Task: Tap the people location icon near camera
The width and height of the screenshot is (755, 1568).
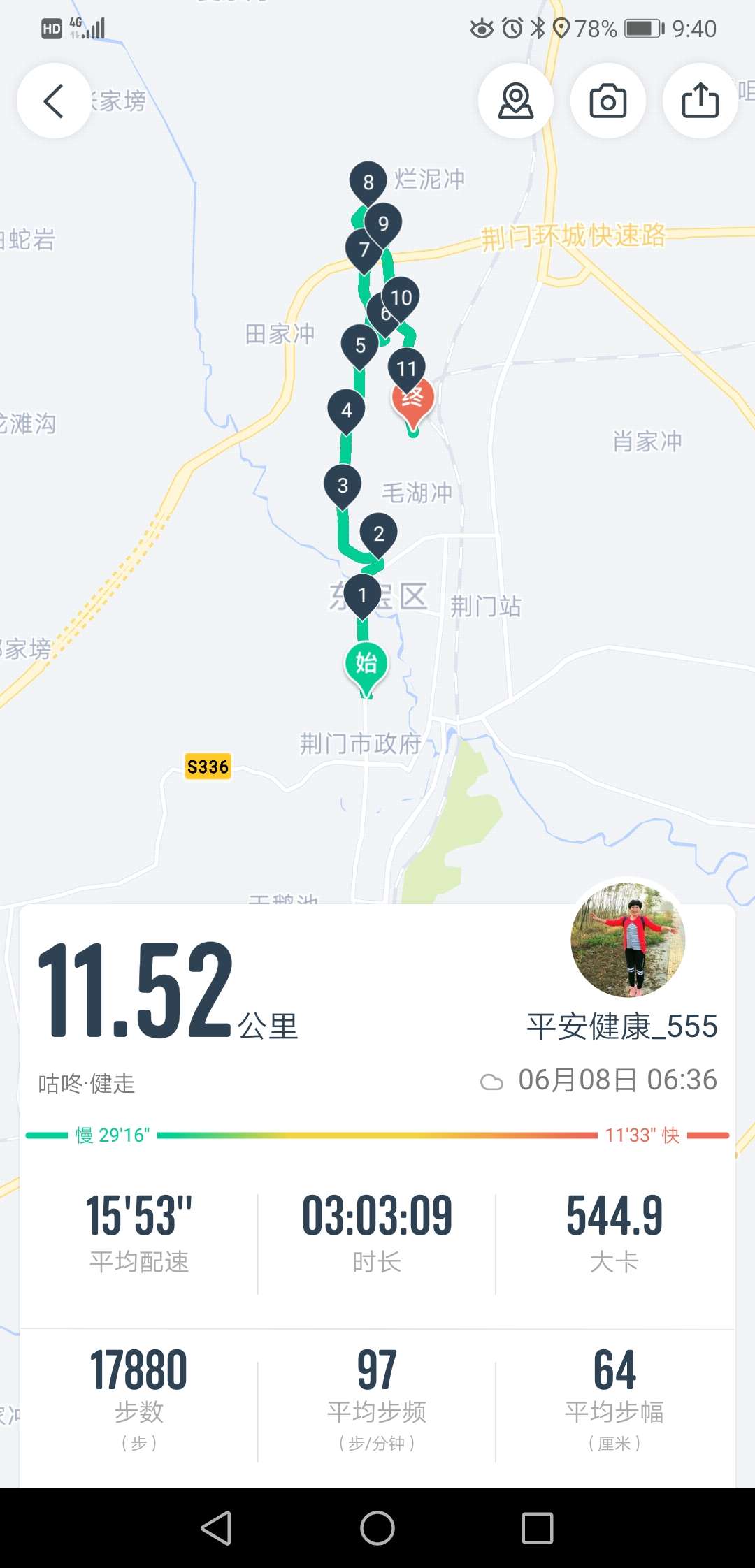Action: 516,101
